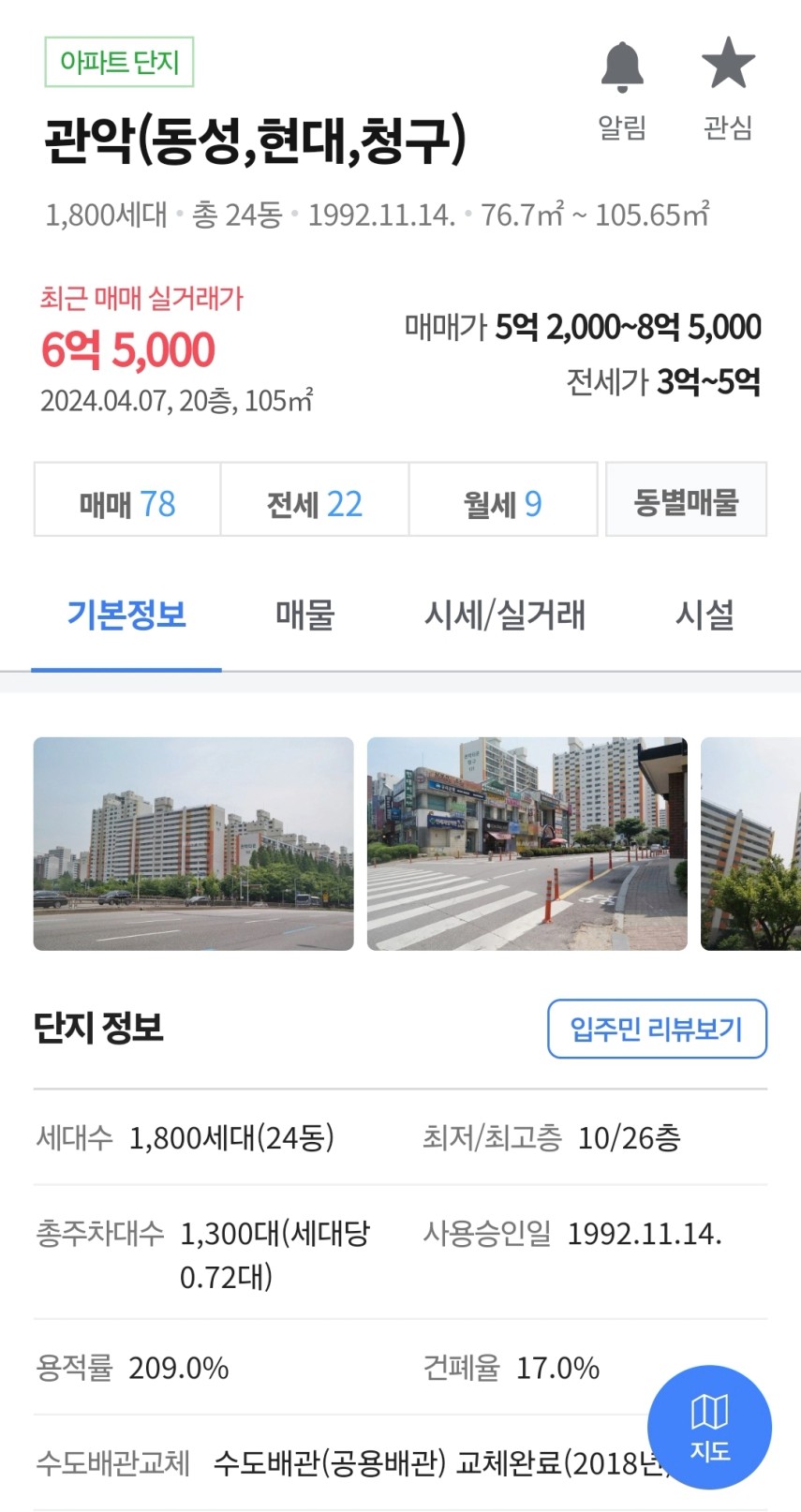Open the 지도 map floating button

(x=709, y=1427)
